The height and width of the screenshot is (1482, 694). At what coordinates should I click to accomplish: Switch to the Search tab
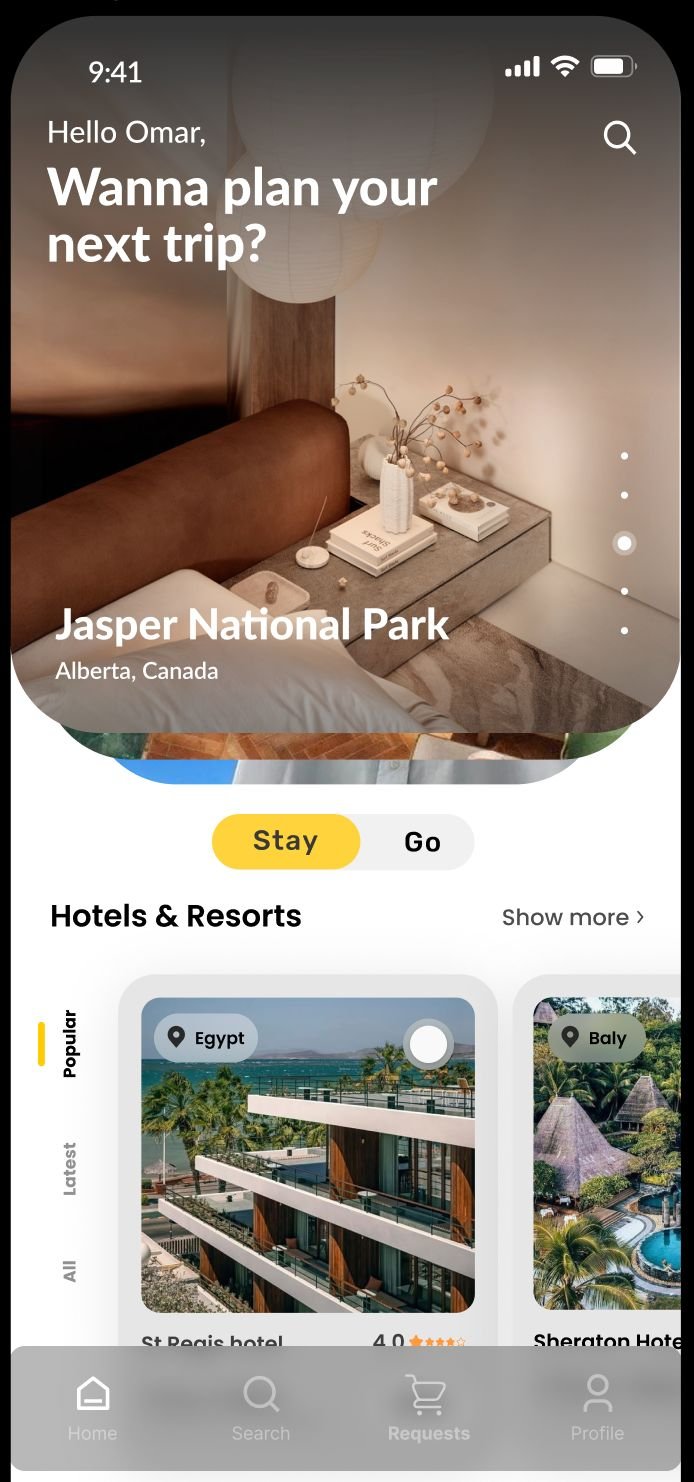[x=261, y=1408]
